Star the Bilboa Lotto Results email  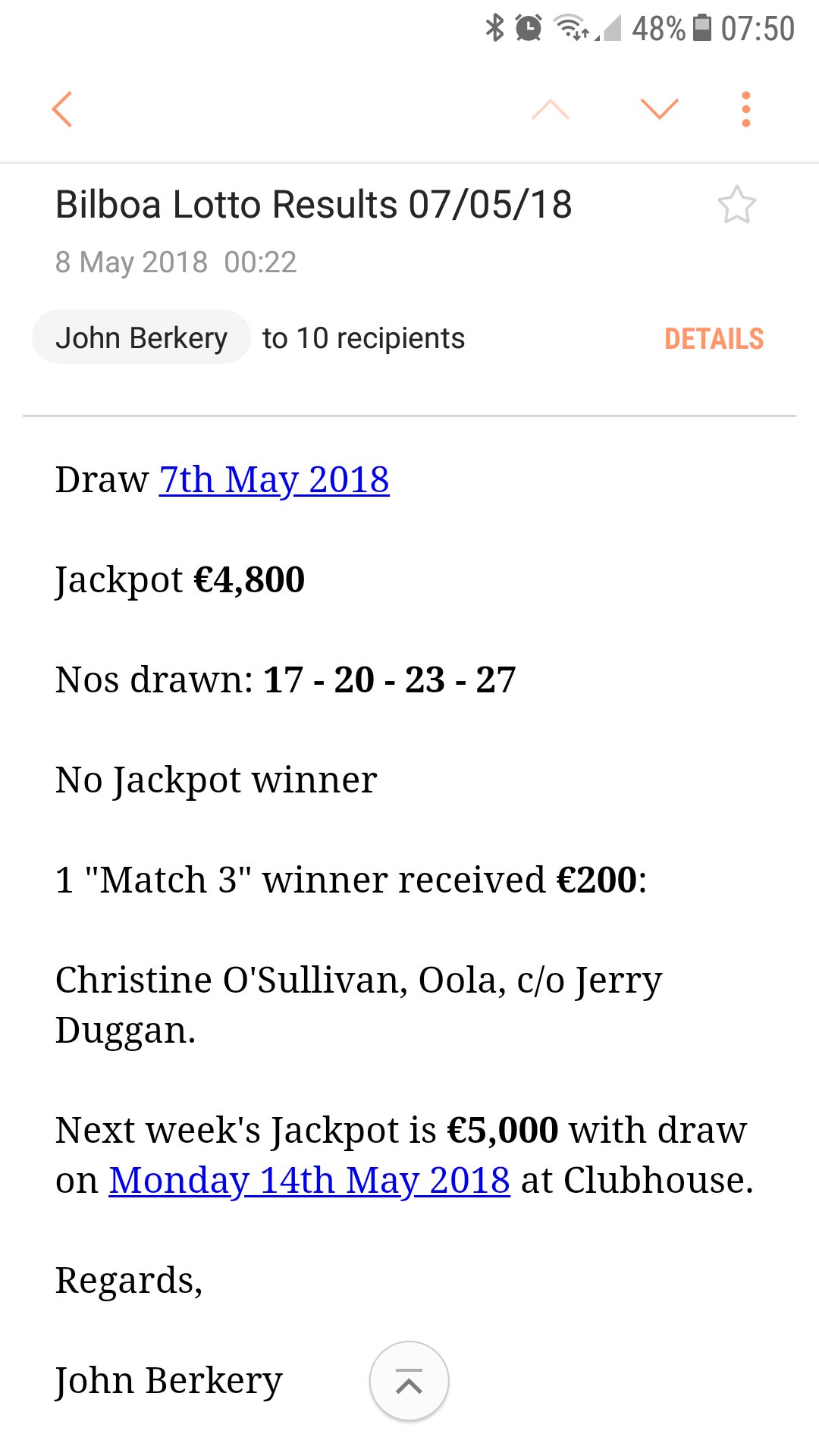(736, 205)
